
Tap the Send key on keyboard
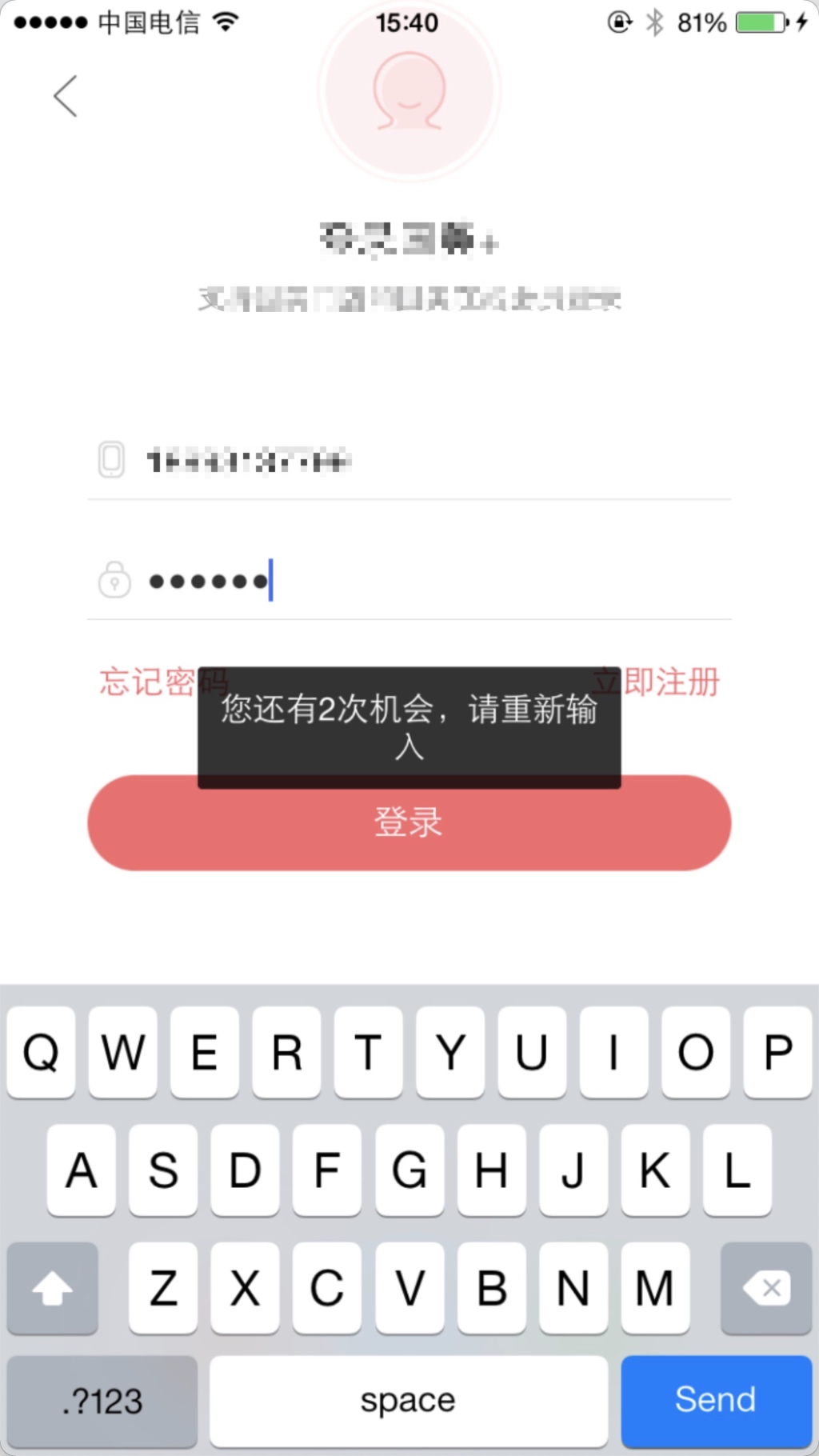click(x=716, y=1400)
